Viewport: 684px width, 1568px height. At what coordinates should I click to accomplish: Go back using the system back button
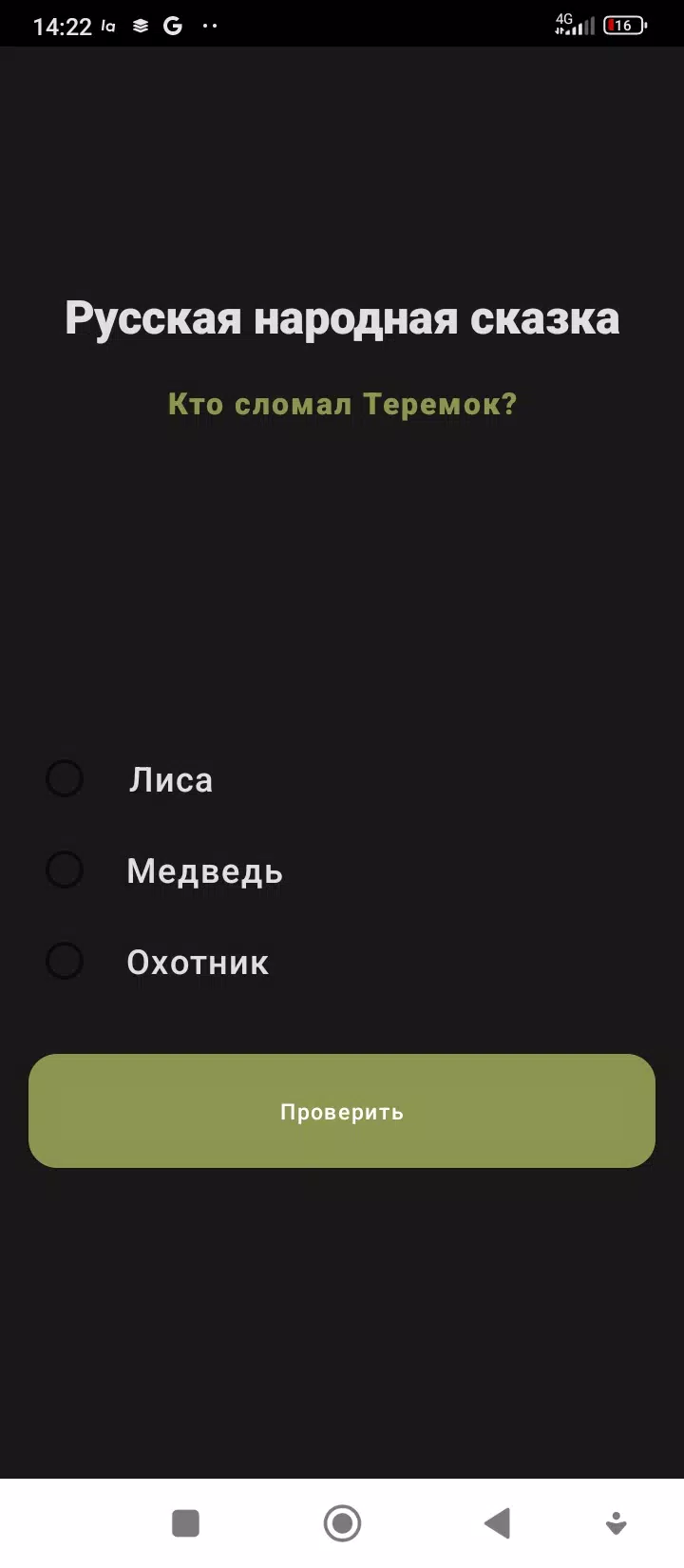[x=497, y=1523]
